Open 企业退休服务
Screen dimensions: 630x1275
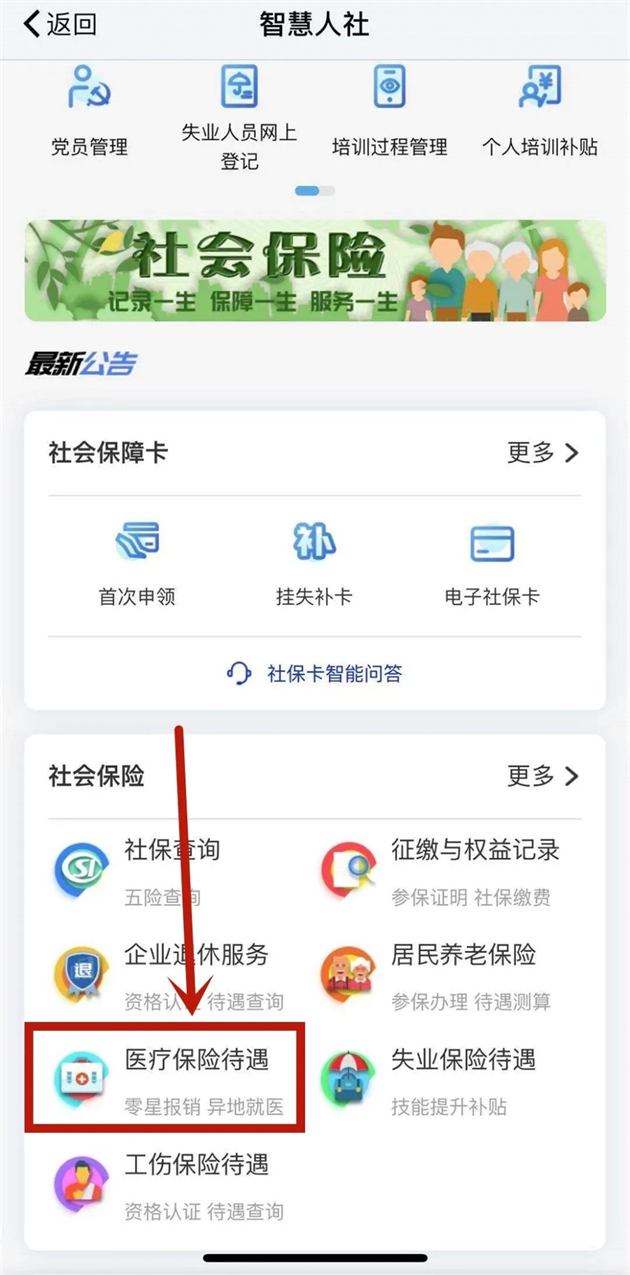[170, 976]
